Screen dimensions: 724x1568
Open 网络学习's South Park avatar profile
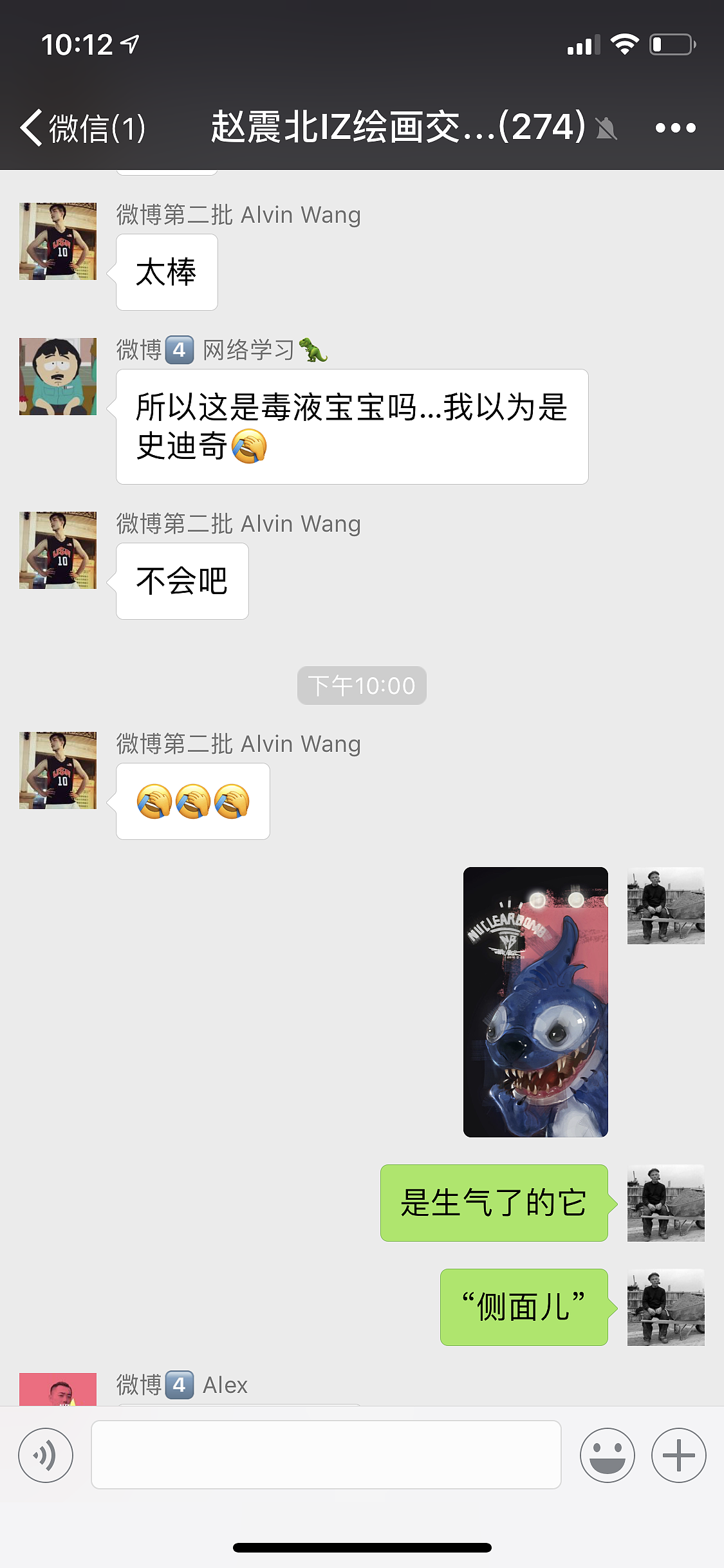[58, 377]
